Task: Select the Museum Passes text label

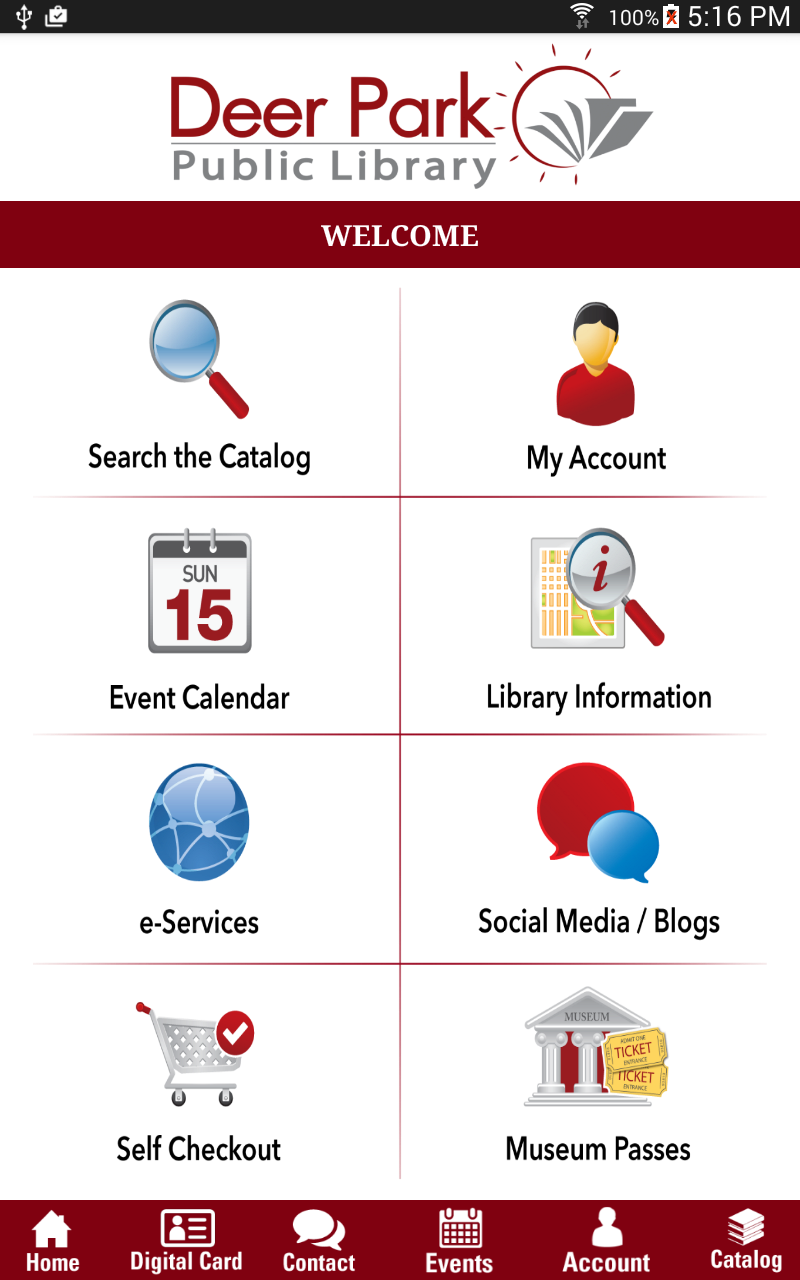Action: point(597,1149)
